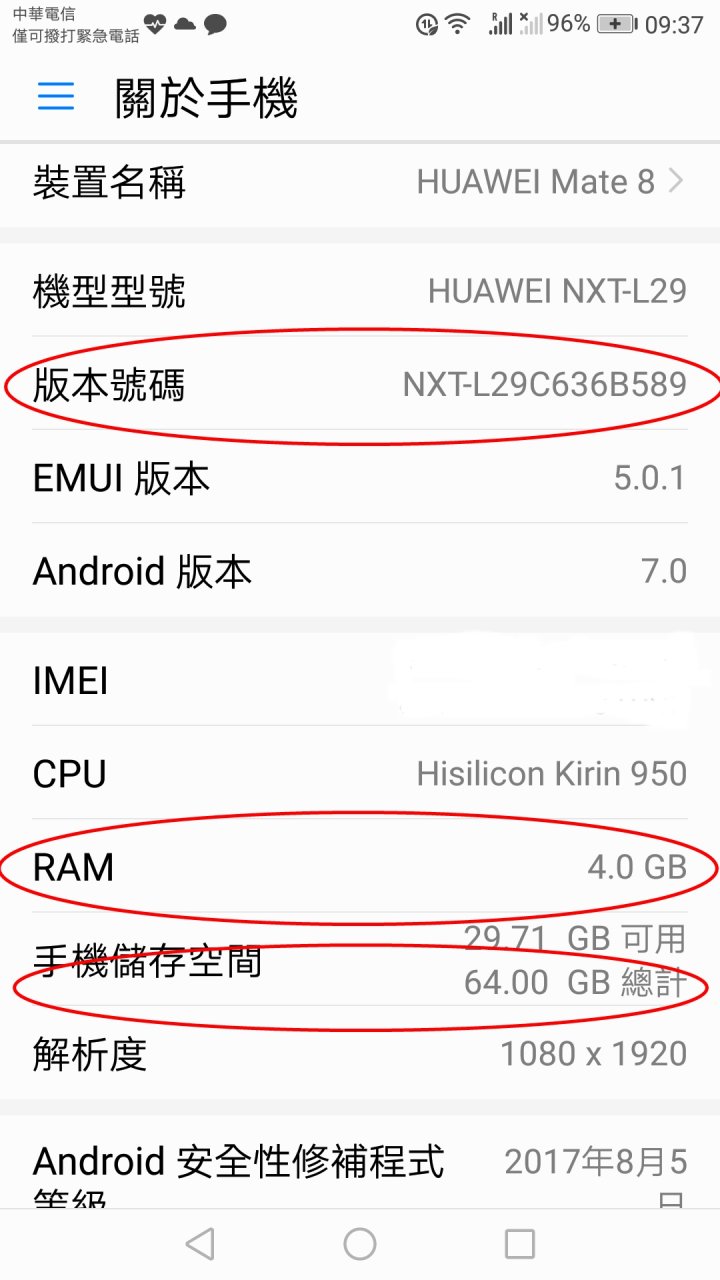This screenshot has width=720, height=1280.
Task: Go back using the navigation bar
Action: click(x=200, y=1244)
